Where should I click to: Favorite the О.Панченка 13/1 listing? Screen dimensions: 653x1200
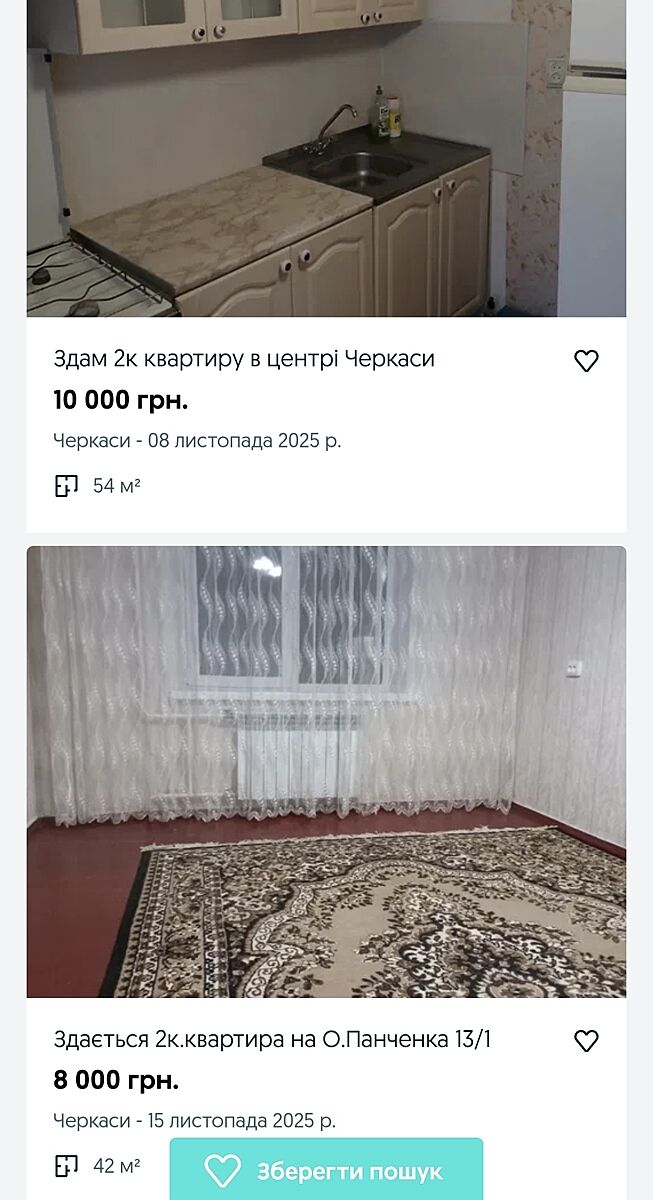pyautogui.click(x=586, y=1041)
